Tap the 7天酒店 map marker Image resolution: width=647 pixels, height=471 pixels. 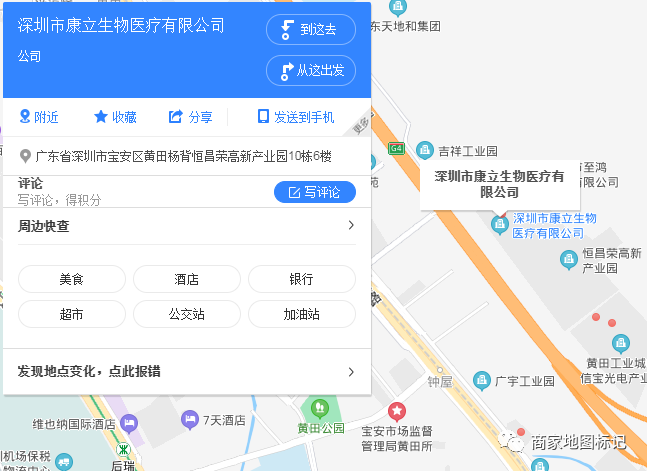click(189, 421)
